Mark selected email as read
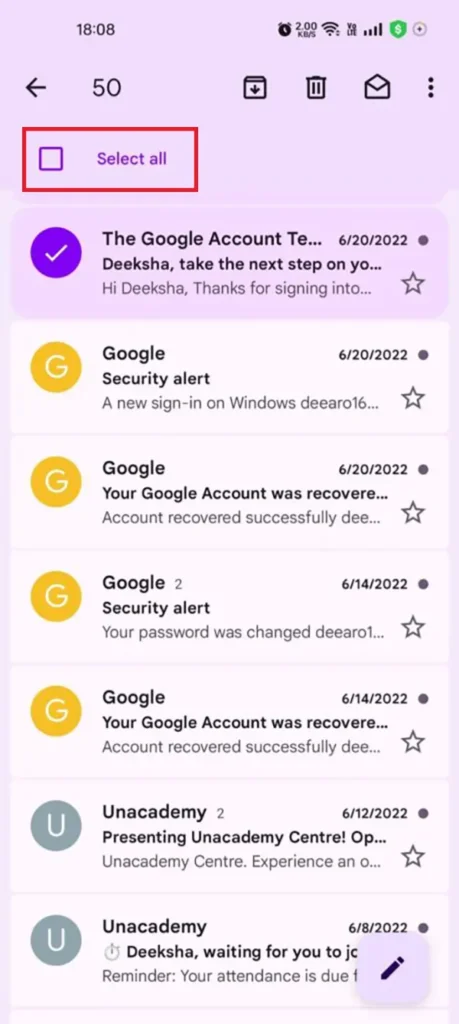This screenshot has width=459, height=1024. pos(377,88)
